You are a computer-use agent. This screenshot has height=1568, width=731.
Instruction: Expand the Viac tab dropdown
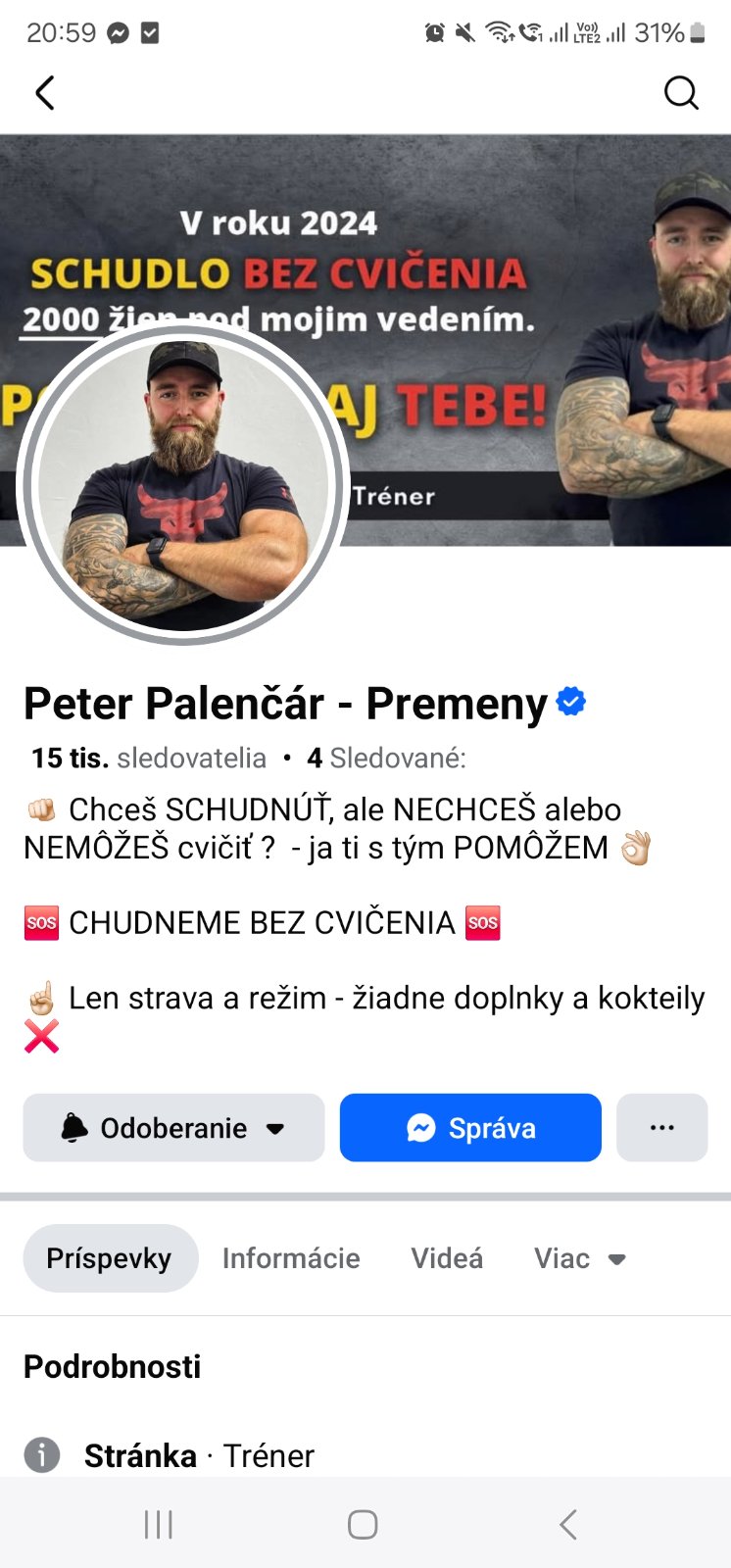click(x=579, y=1258)
